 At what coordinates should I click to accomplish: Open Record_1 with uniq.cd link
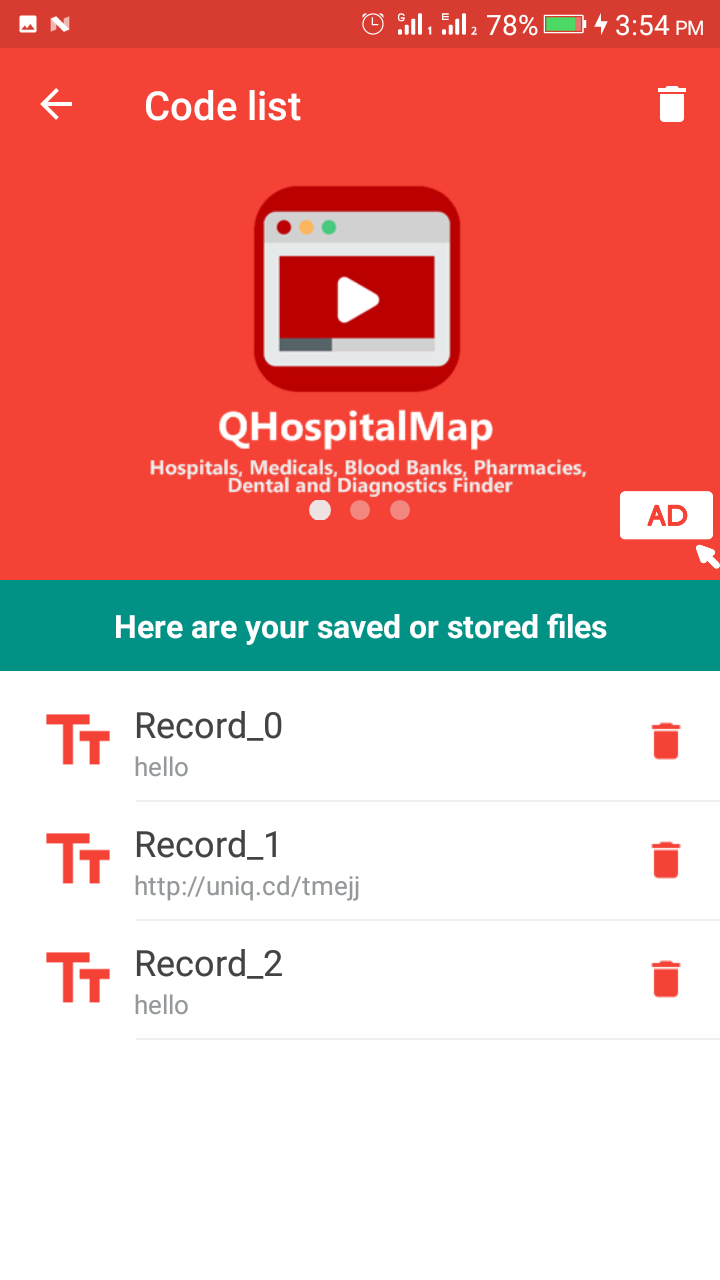pyautogui.click(x=300, y=861)
